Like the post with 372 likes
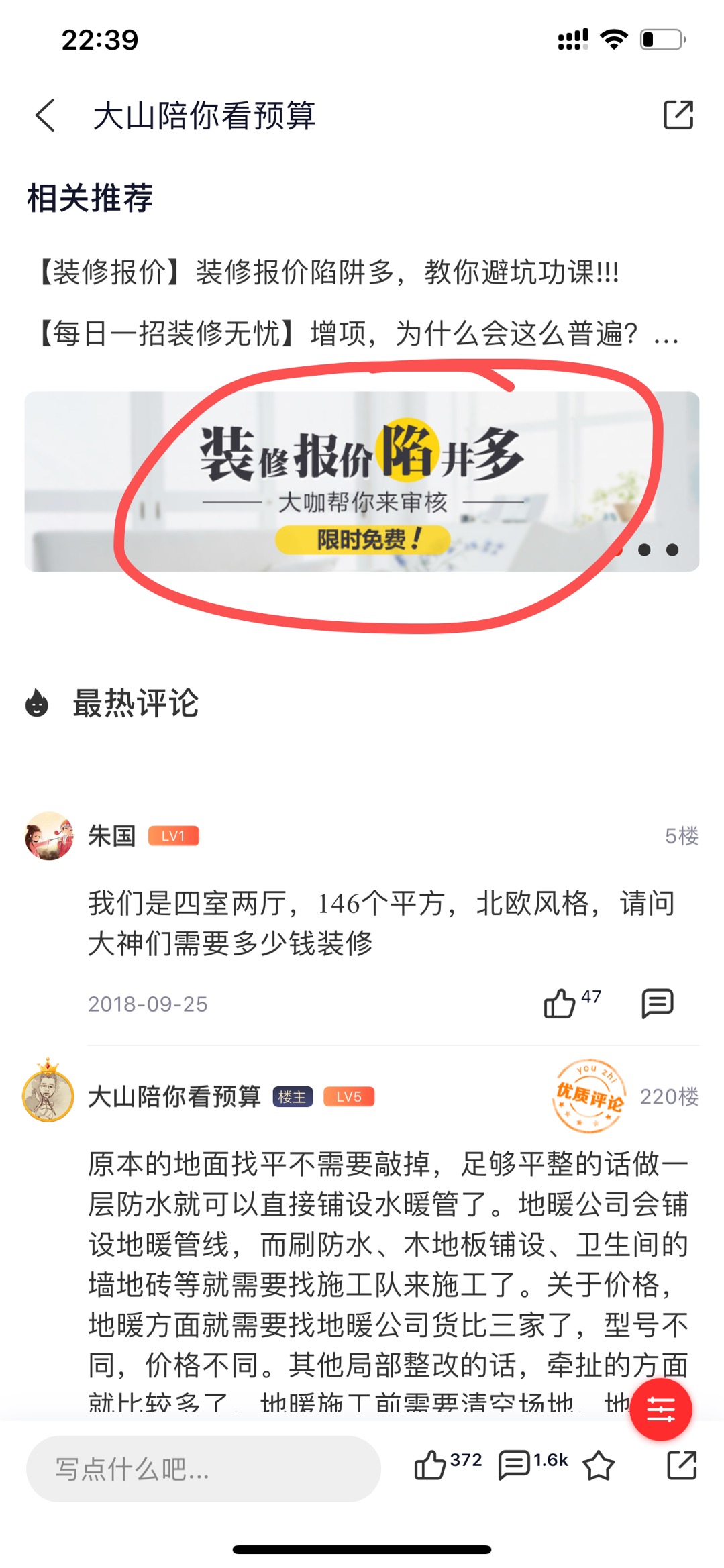Screen dimensions: 724x1568 431,1465
